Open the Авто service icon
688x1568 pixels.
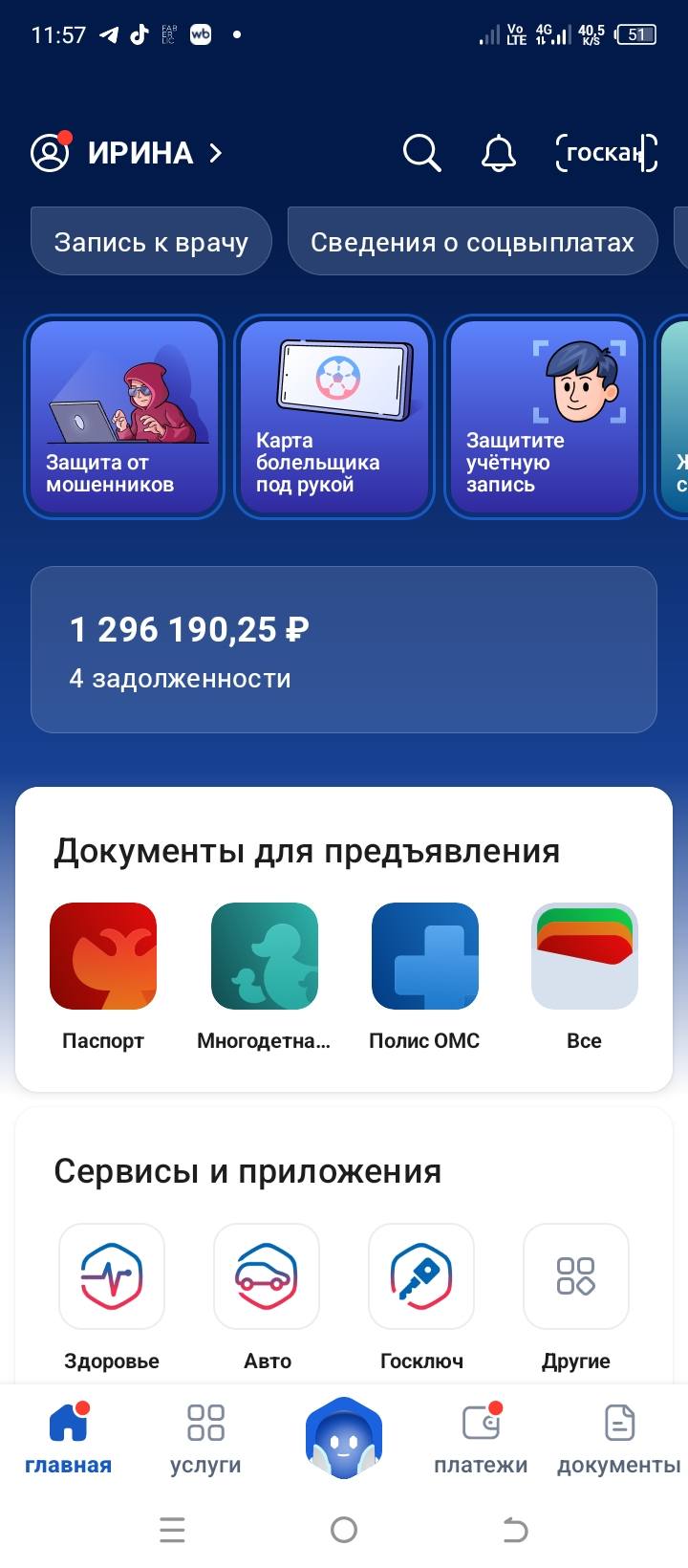266,1276
